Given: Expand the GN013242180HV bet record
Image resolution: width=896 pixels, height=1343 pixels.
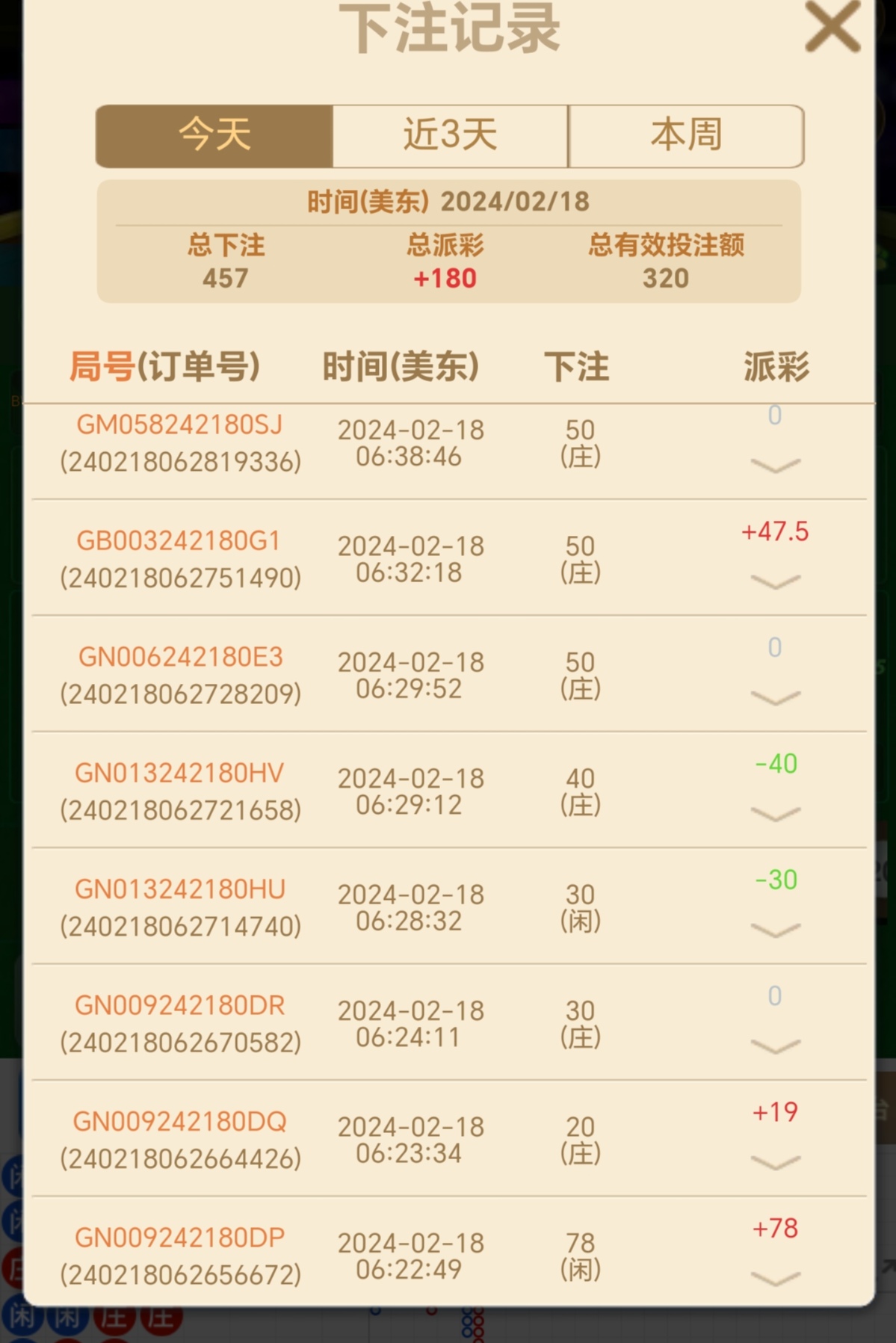Looking at the screenshot, I should pyautogui.click(x=775, y=813).
